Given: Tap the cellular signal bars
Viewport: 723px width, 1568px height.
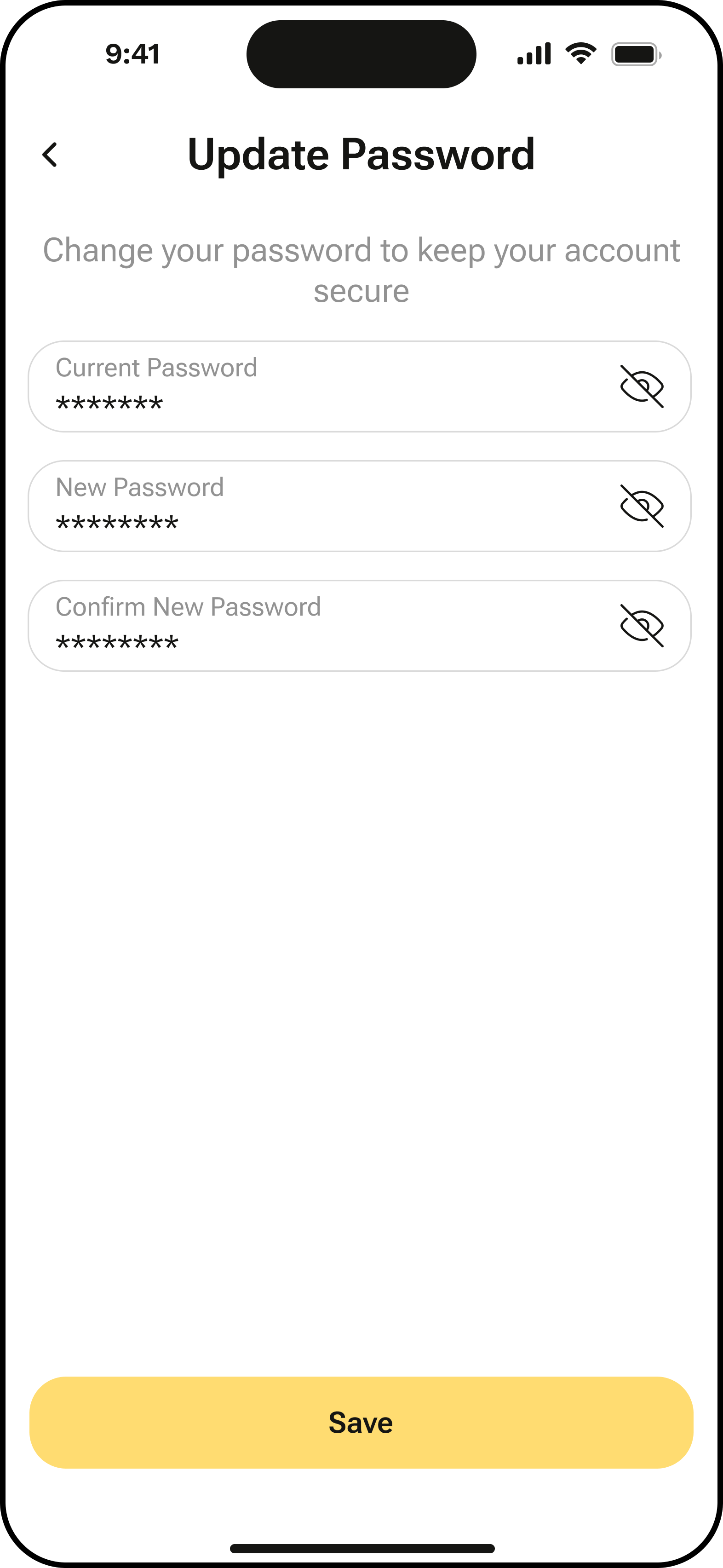Looking at the screenshot, I should point(534,53).
